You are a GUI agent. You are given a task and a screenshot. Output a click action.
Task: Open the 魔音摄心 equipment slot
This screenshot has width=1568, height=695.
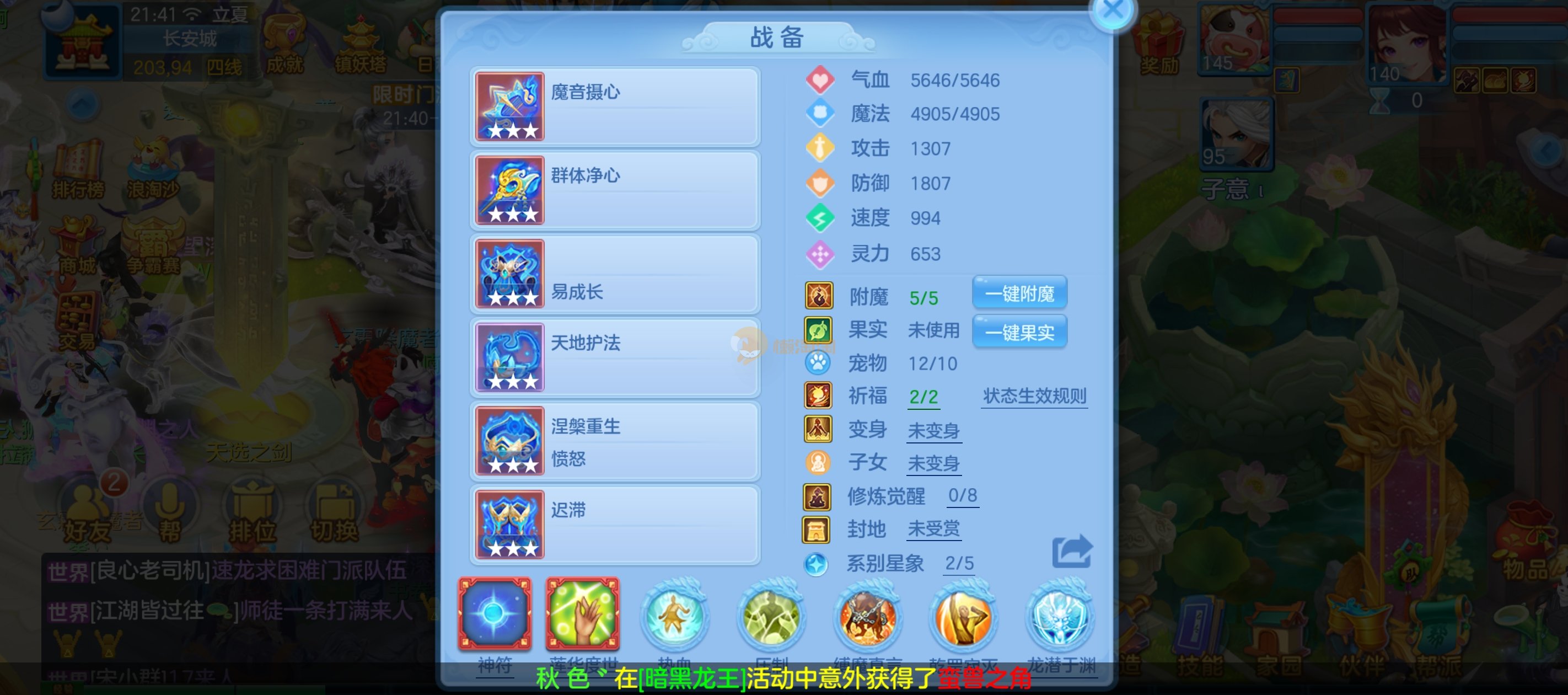click(x=615, y=106)
